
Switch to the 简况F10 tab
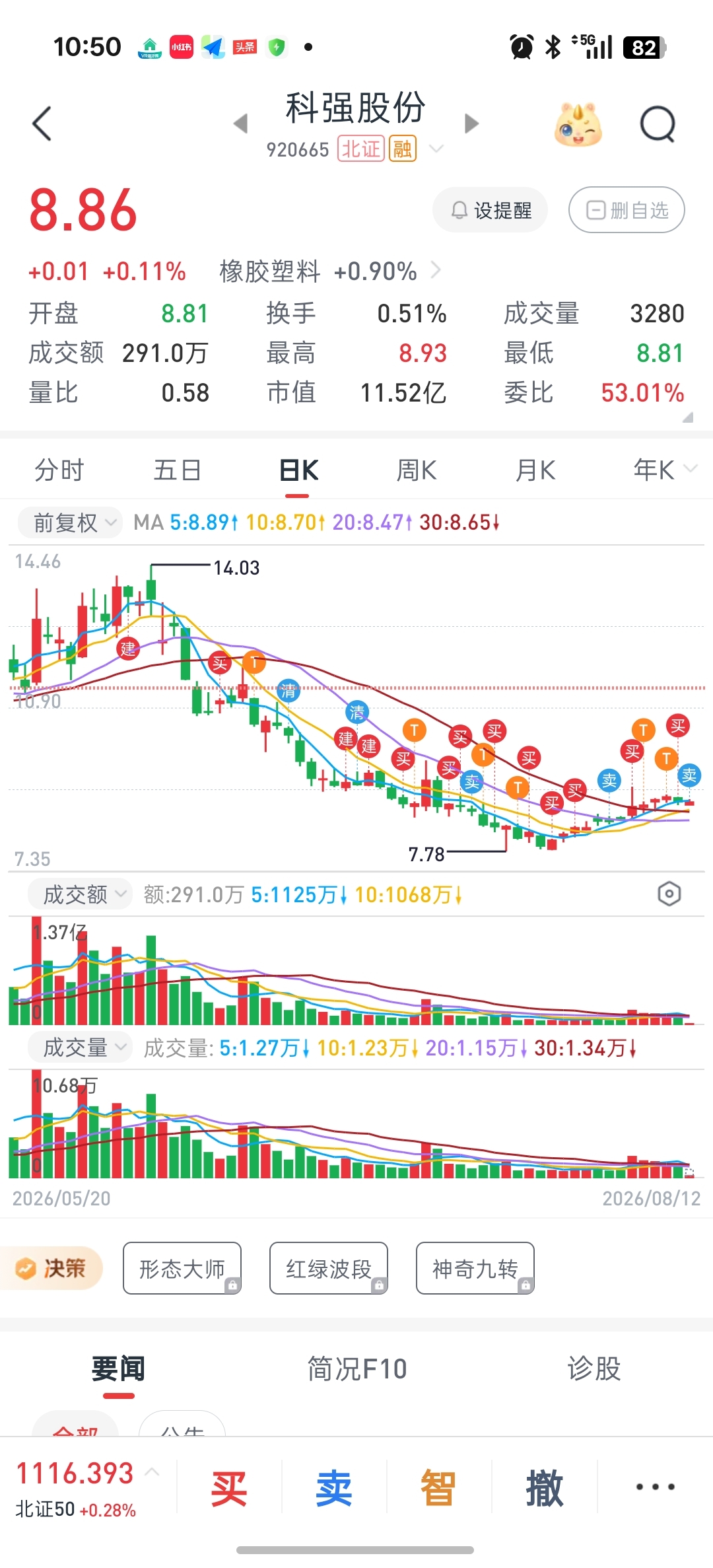tap(357, 1369)
